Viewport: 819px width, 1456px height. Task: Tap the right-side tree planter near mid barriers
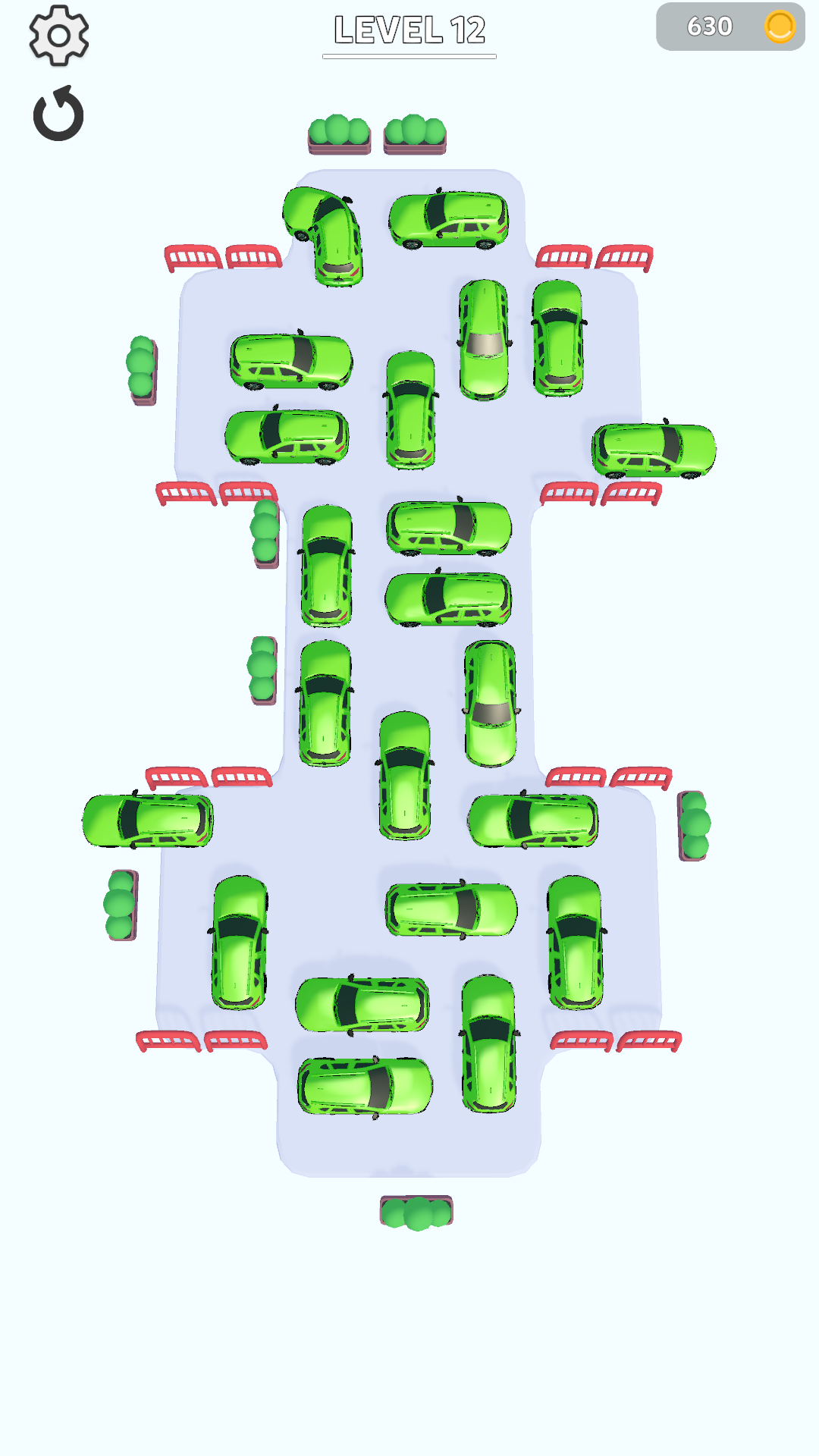click(694, 827)
